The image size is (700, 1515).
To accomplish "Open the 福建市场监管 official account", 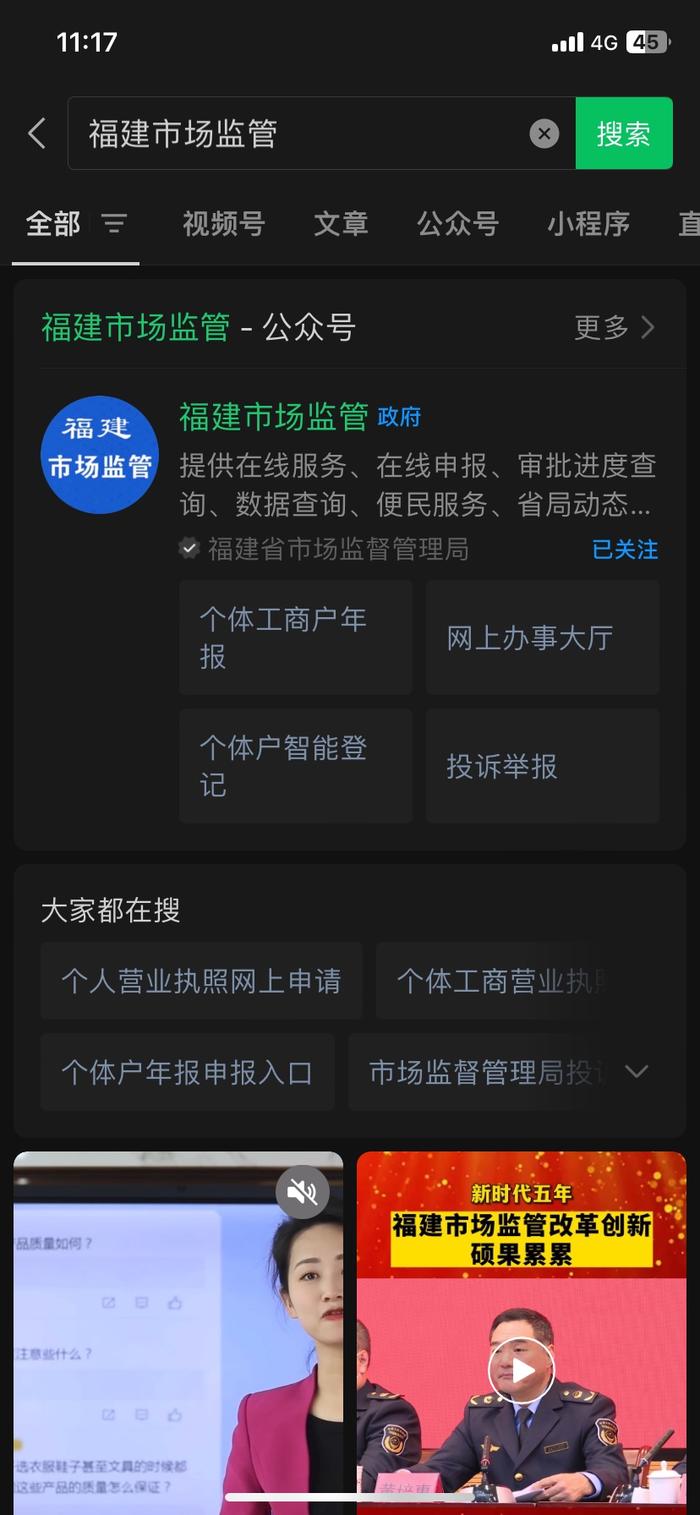I will (273, 417).
